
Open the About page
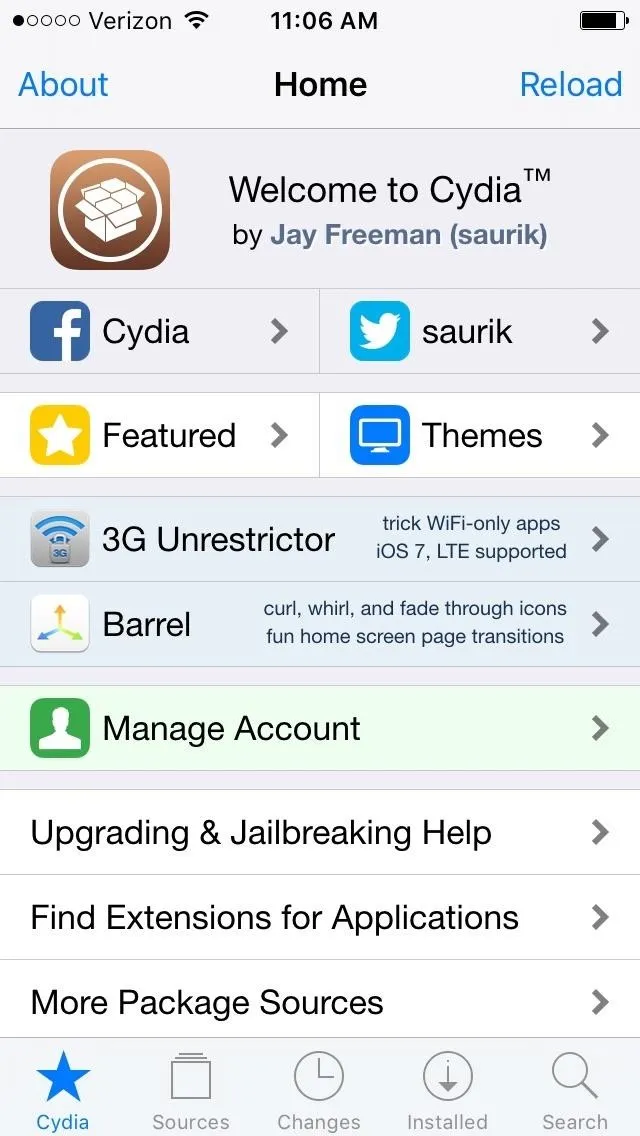pos(63,84)
